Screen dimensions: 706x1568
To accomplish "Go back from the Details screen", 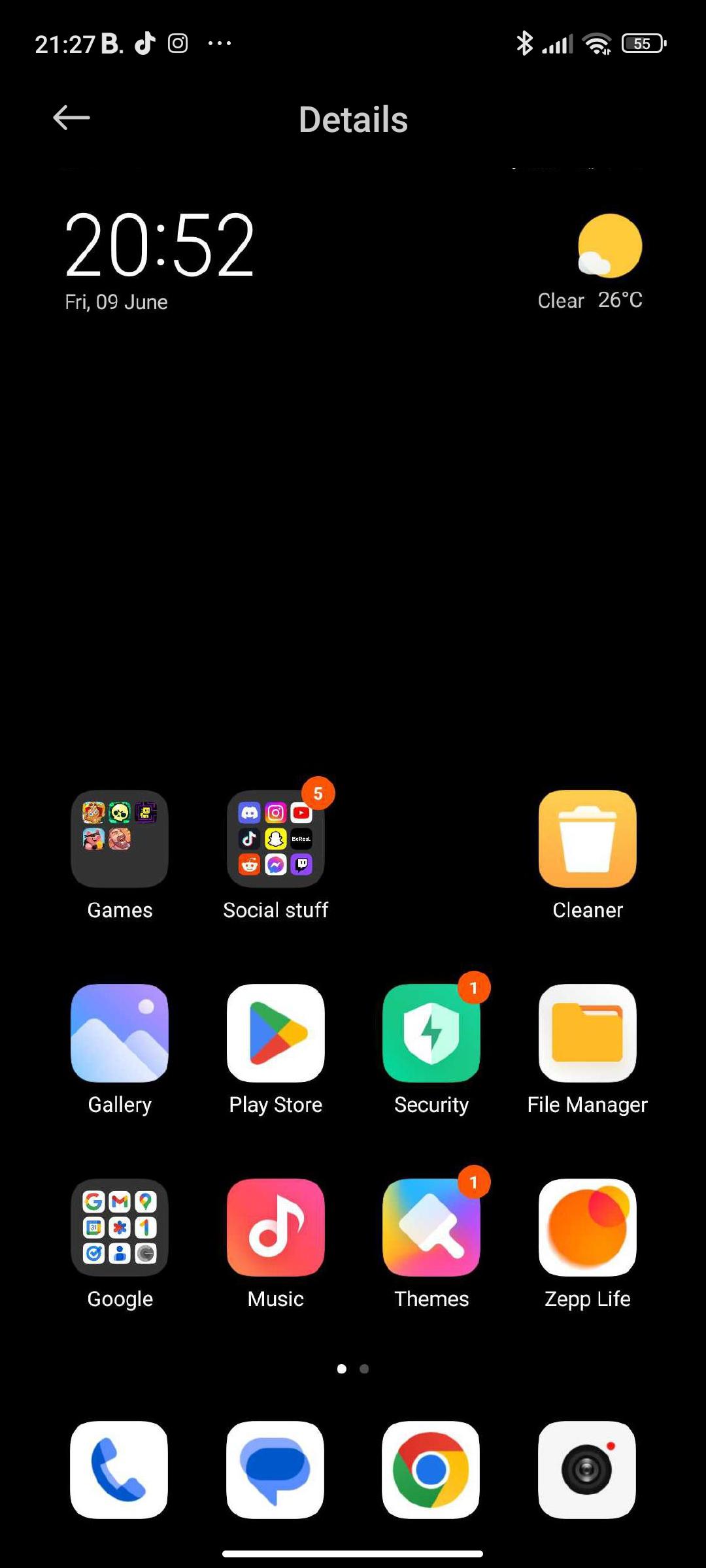I will [x=71, y=118].
